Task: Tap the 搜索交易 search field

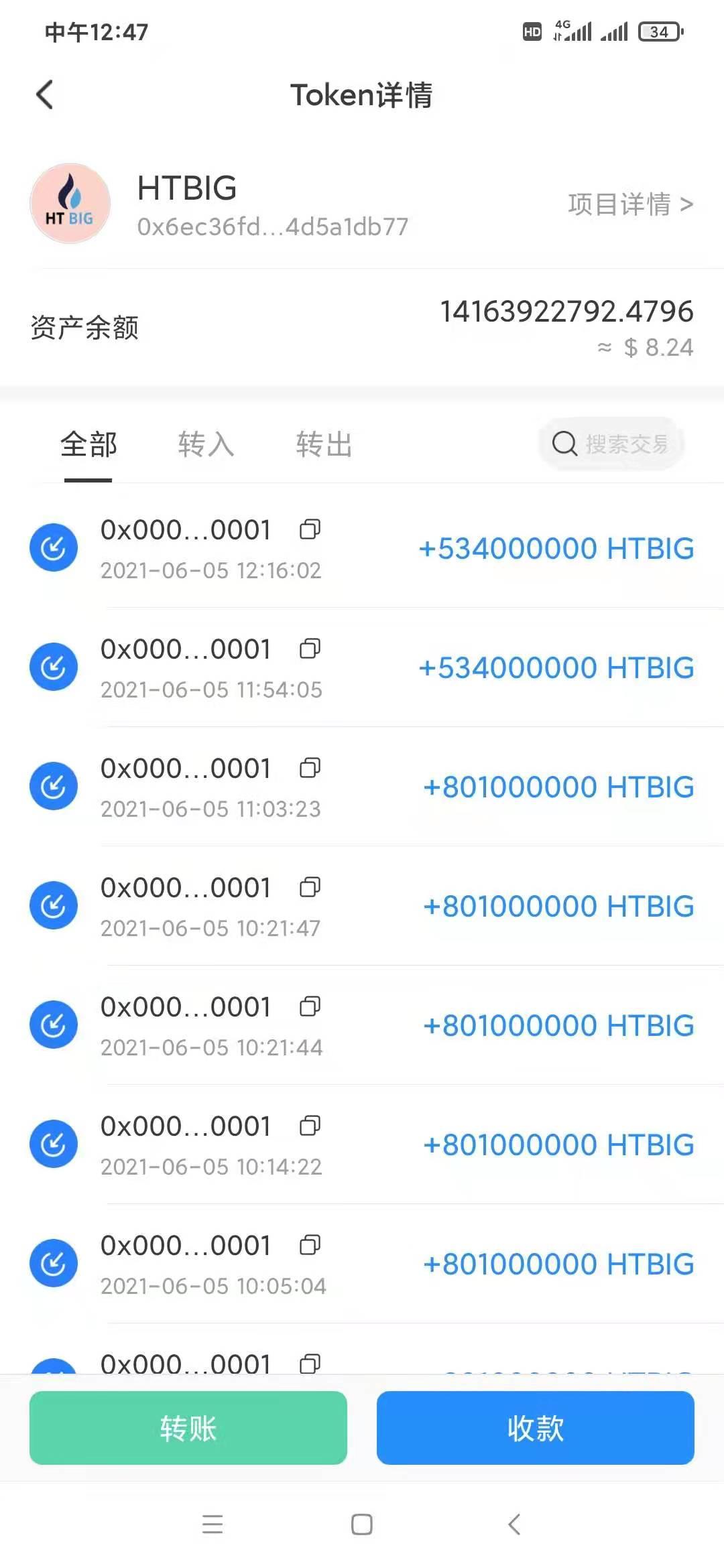Action: tap(611, 443)
